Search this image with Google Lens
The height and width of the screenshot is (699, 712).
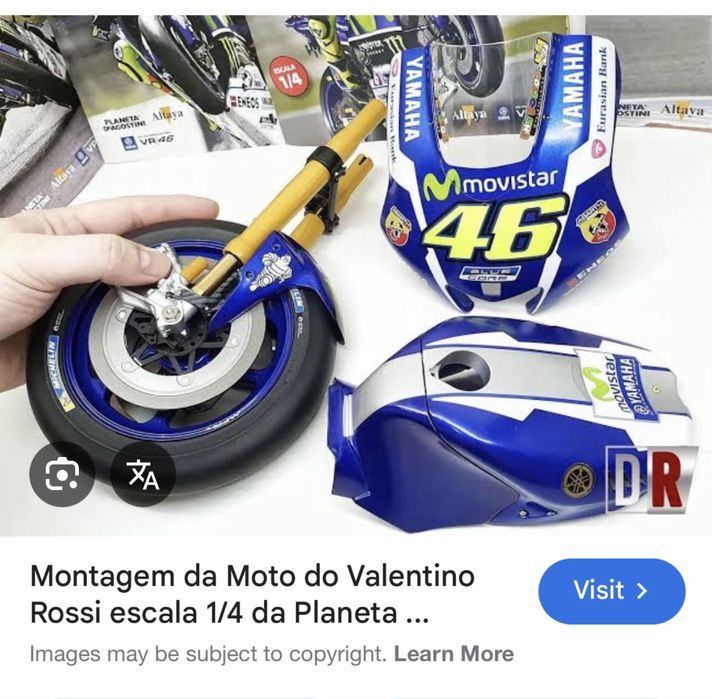click(x=62, y=474)
